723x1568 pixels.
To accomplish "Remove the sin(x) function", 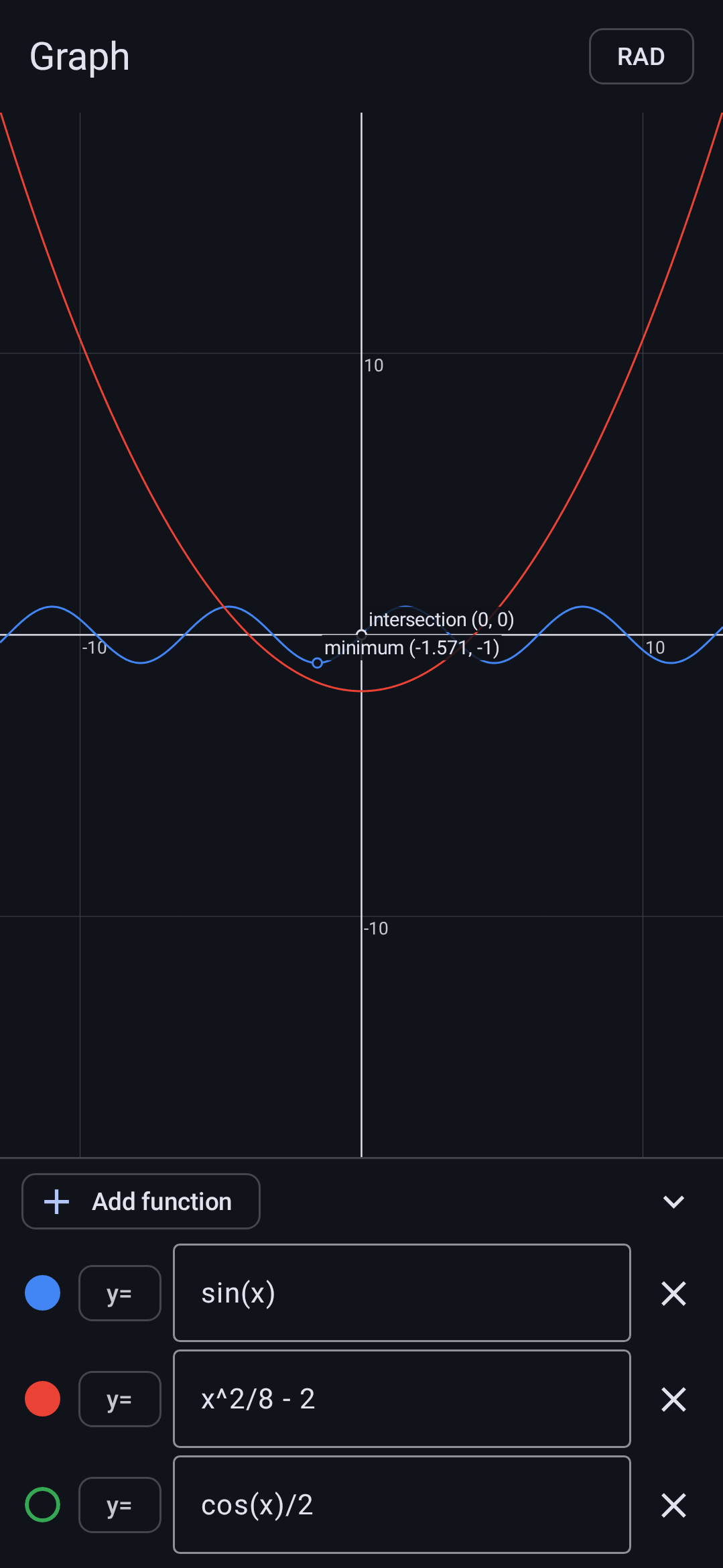I will click(673, 1293).
